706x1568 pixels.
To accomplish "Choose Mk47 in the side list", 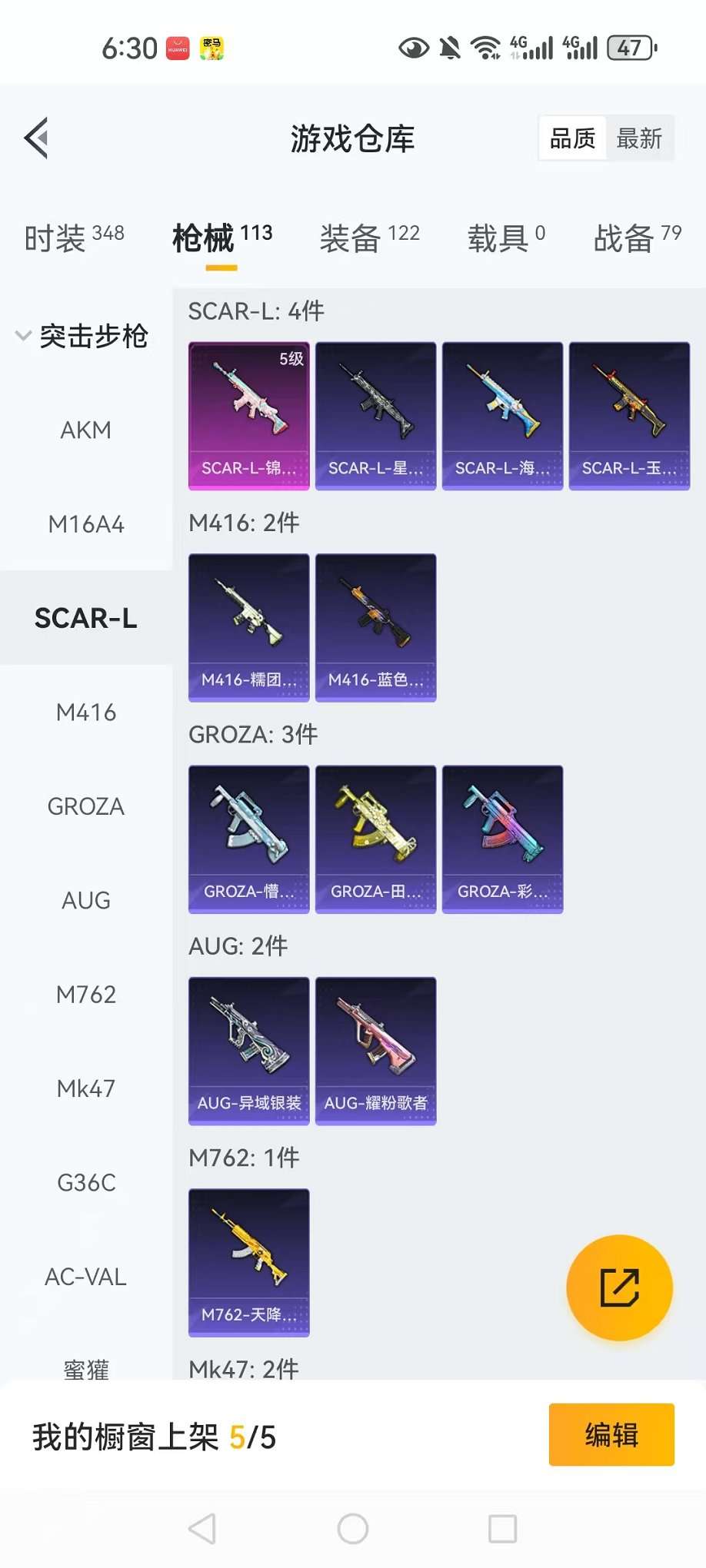I will [85, 1088].
